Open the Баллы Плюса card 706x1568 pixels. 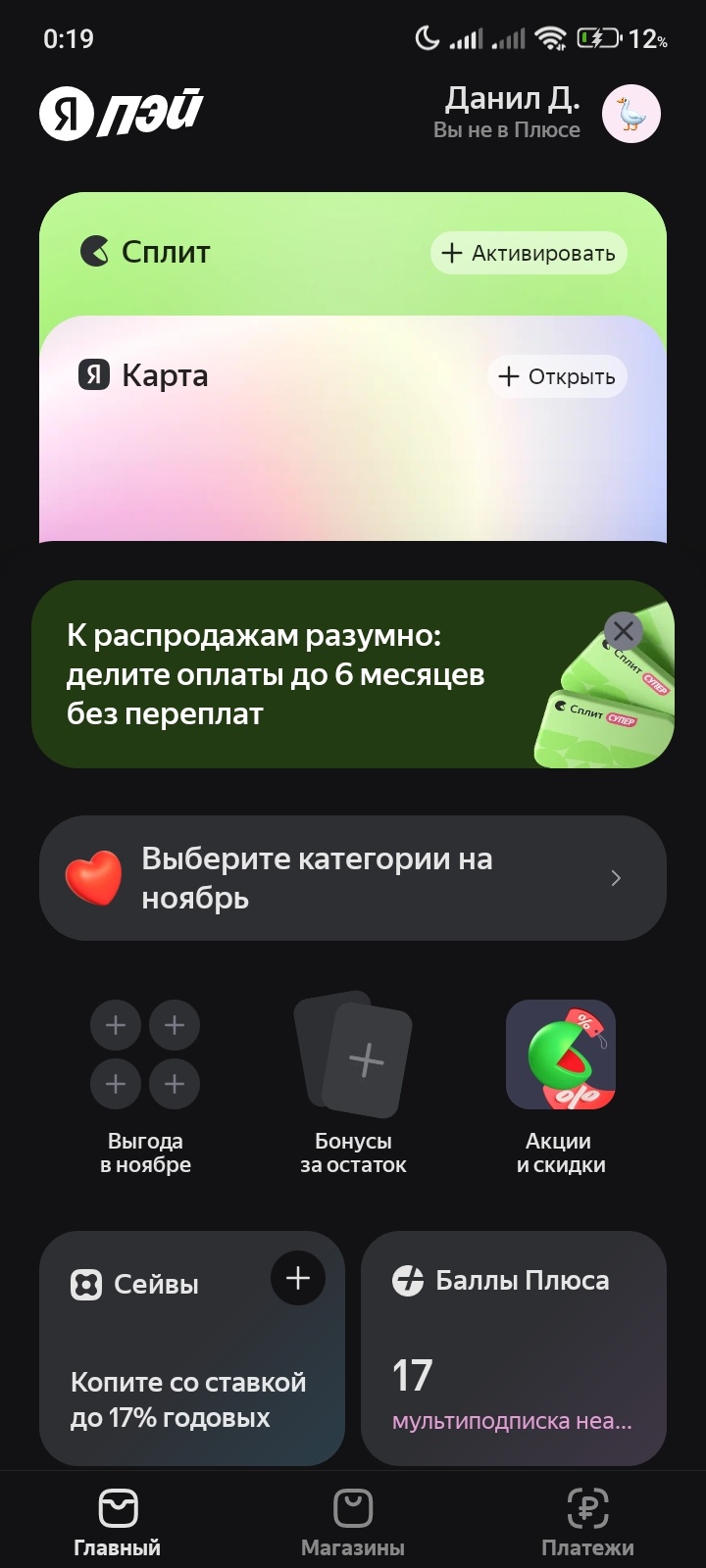pyautogui.click(x=513, y=1348)
